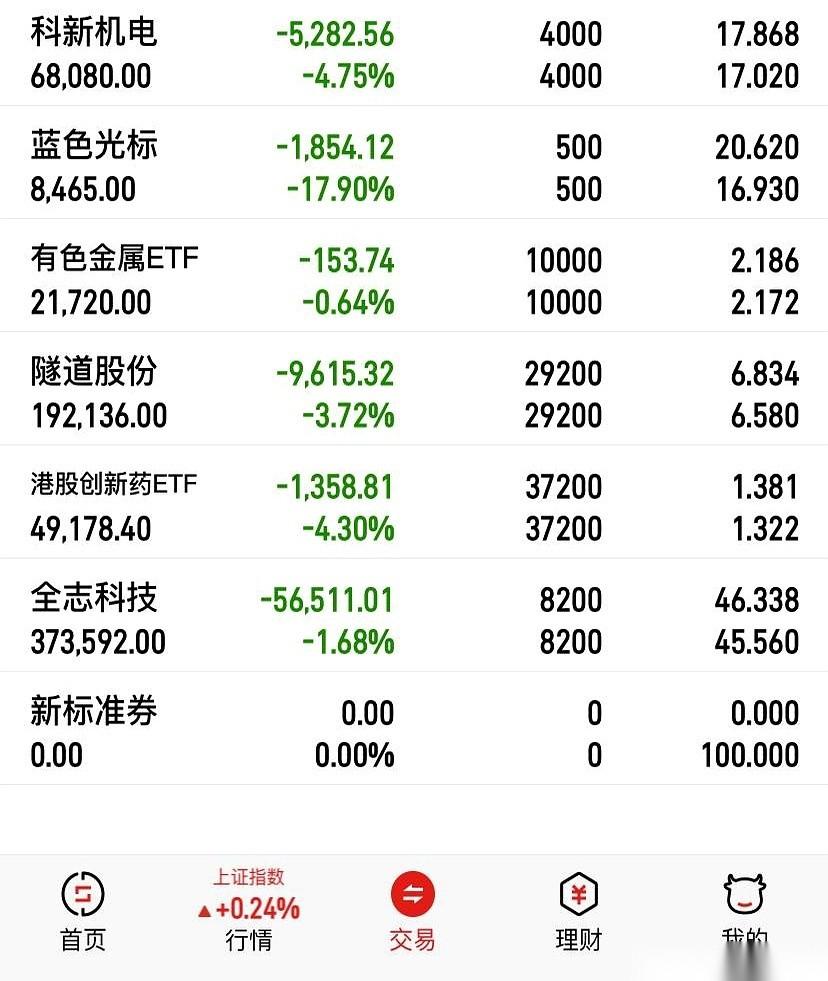Open the 理财 wealth management icon
Image resolution: width=828 pixels, height=981 pixels.
578,910
